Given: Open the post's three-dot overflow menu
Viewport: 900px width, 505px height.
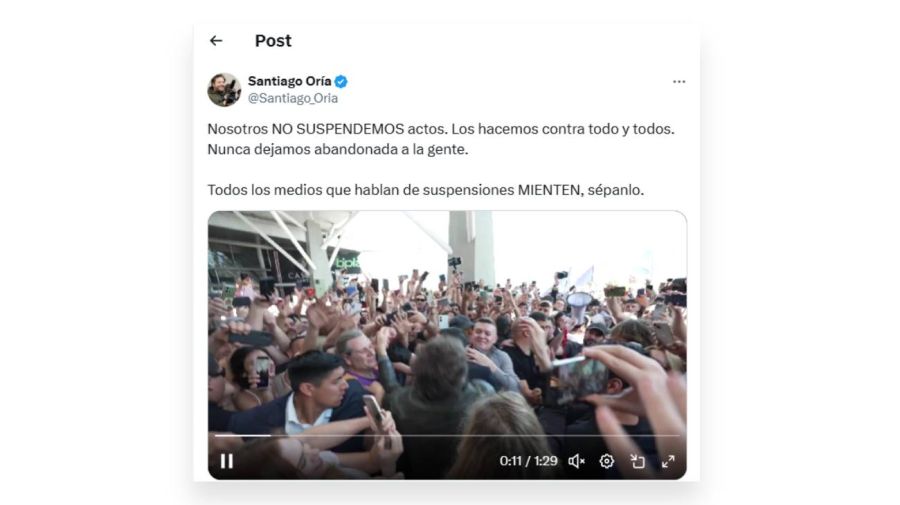Looking at the screenshot, I should [679, 82].
